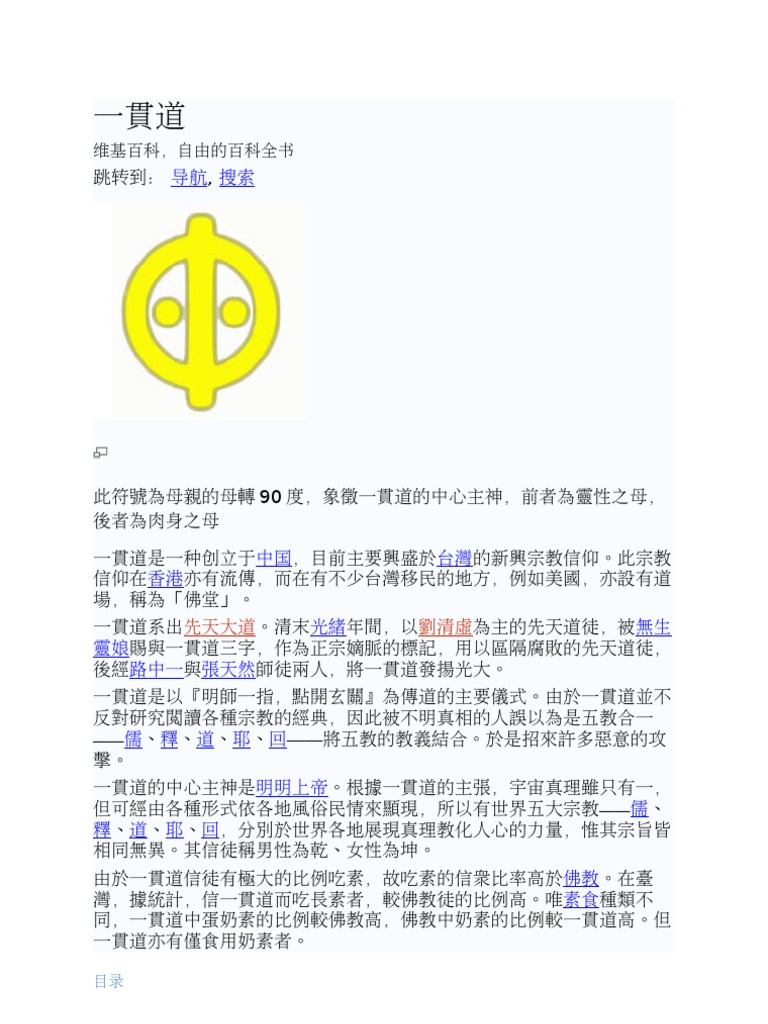The width and height of the screenshot is (768, 1024).
Task: Open the 佛教 link
Action: point(581,879)
